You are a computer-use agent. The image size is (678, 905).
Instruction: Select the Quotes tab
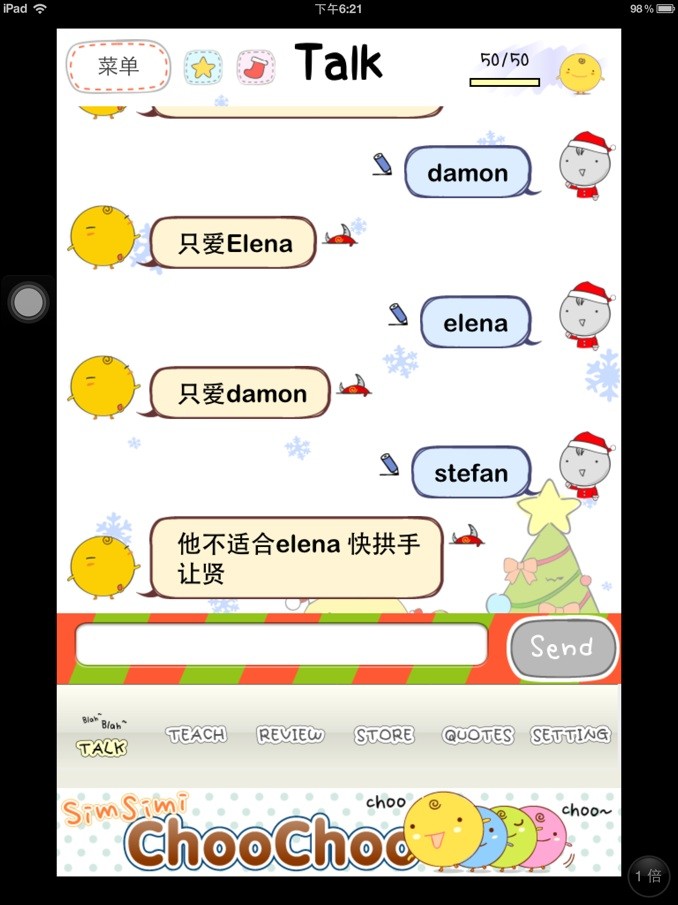[x=478, y=735]
